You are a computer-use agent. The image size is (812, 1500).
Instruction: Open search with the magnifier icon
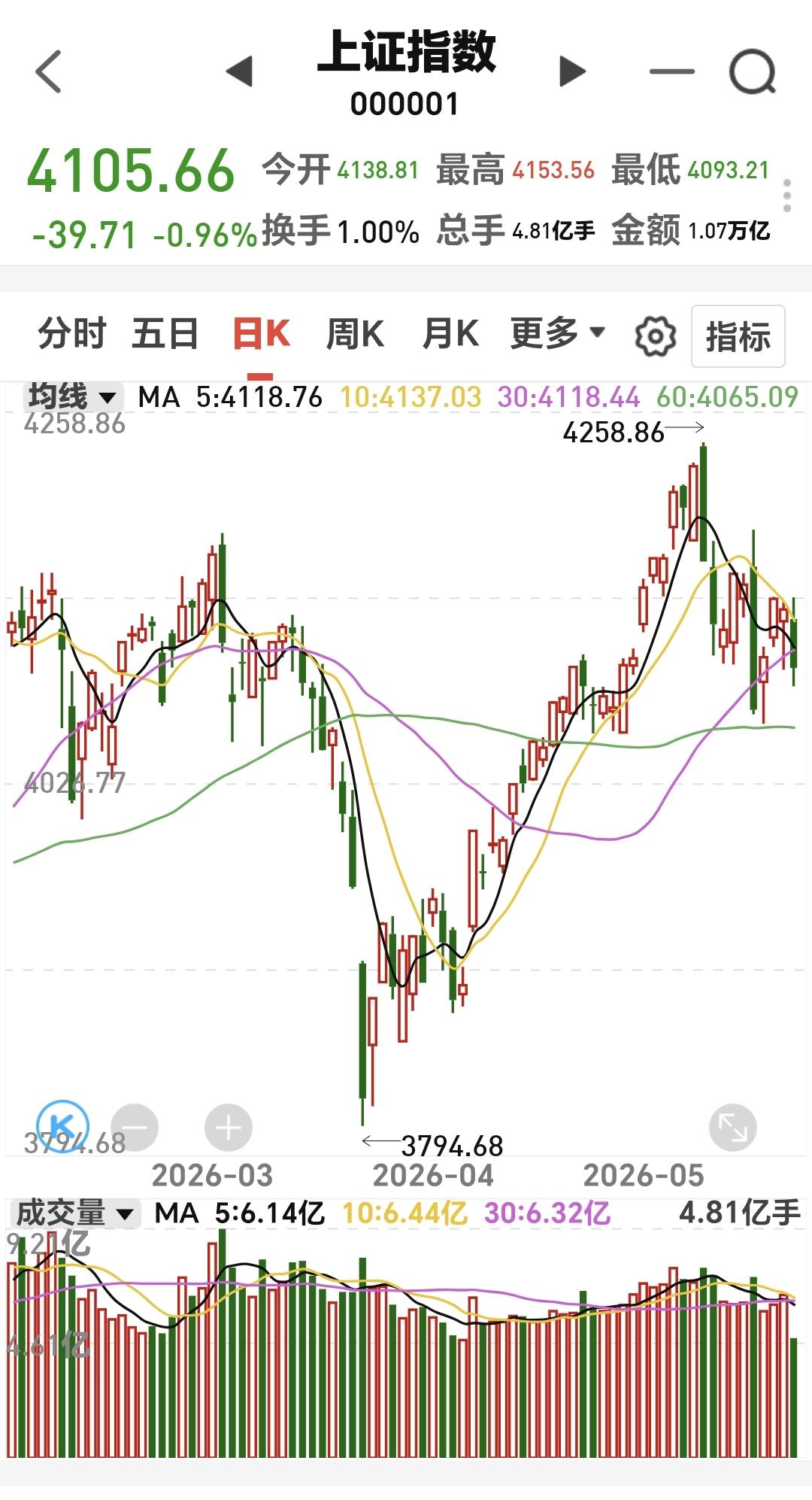[753, 72]
